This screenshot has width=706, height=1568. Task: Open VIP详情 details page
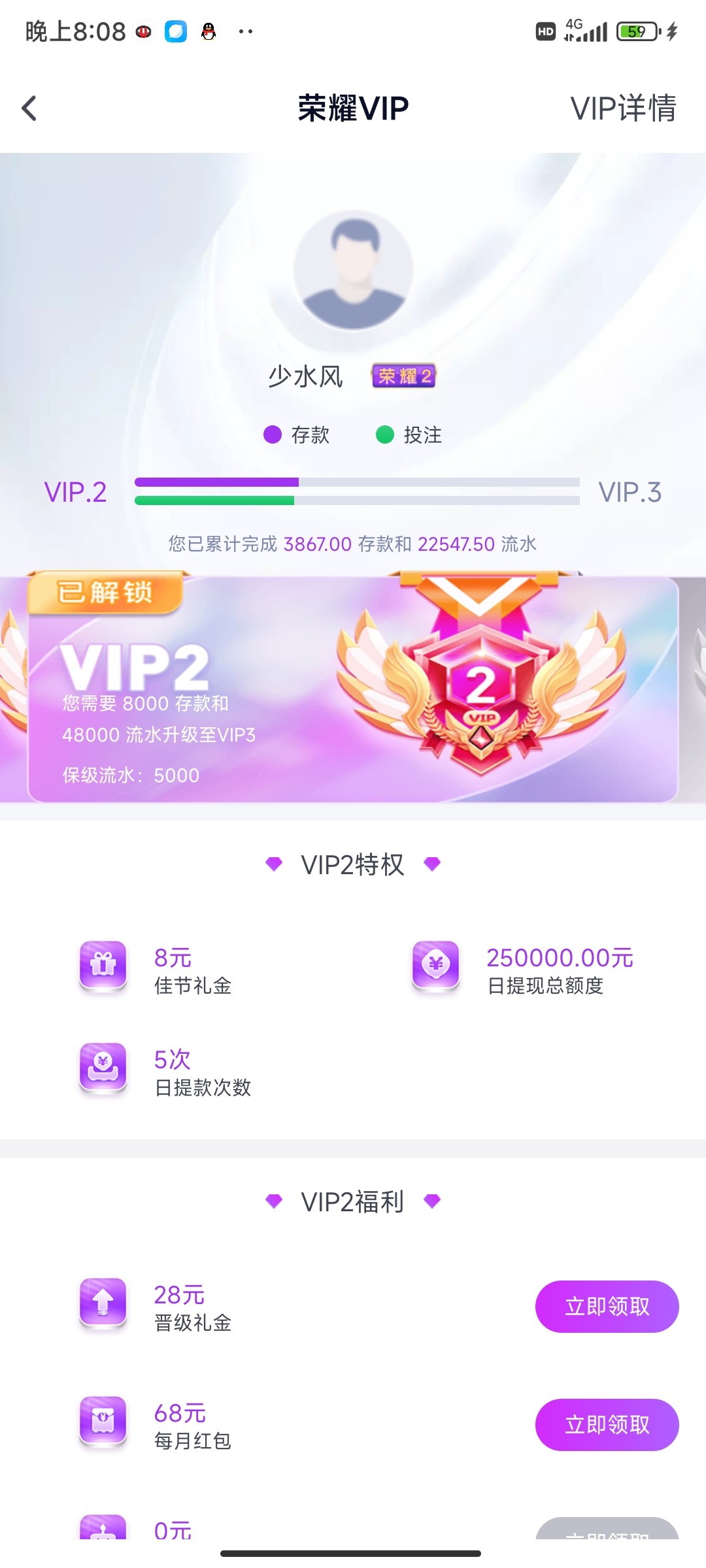pyautogui.click(x=622, y=108)
